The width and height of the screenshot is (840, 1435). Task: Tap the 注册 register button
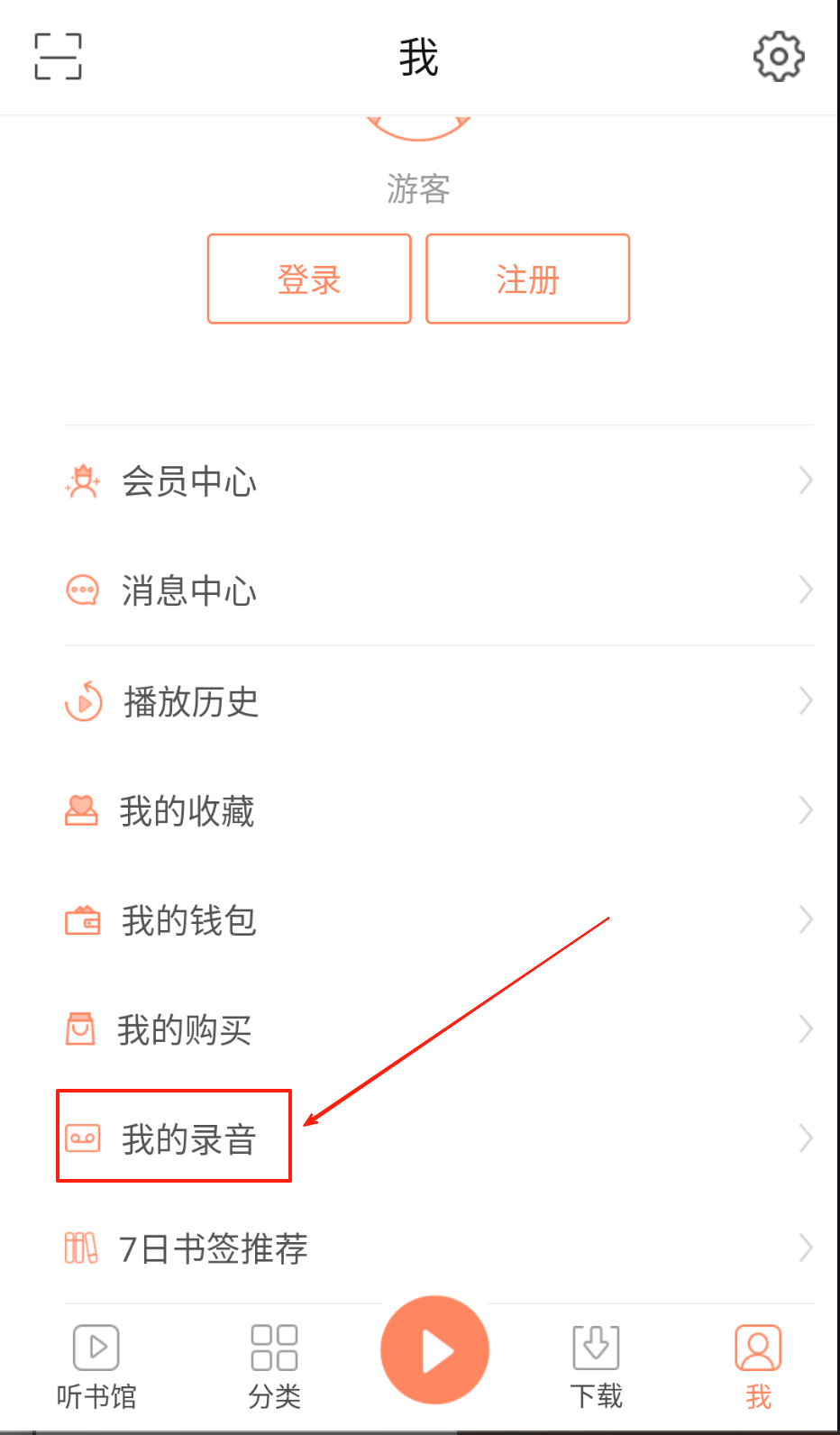point(527,279)
